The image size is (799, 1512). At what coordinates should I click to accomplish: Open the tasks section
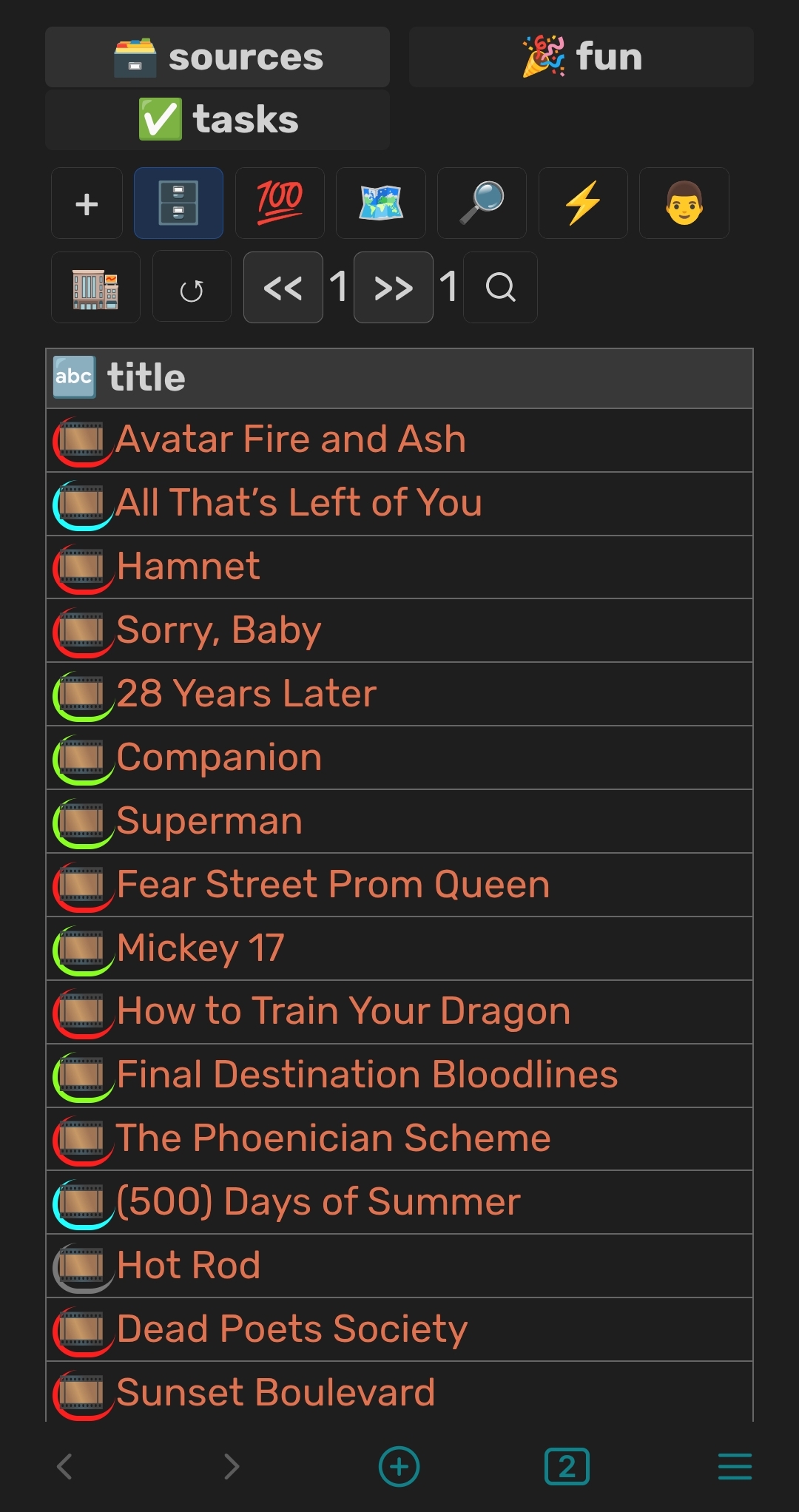[x=218, y=120]
